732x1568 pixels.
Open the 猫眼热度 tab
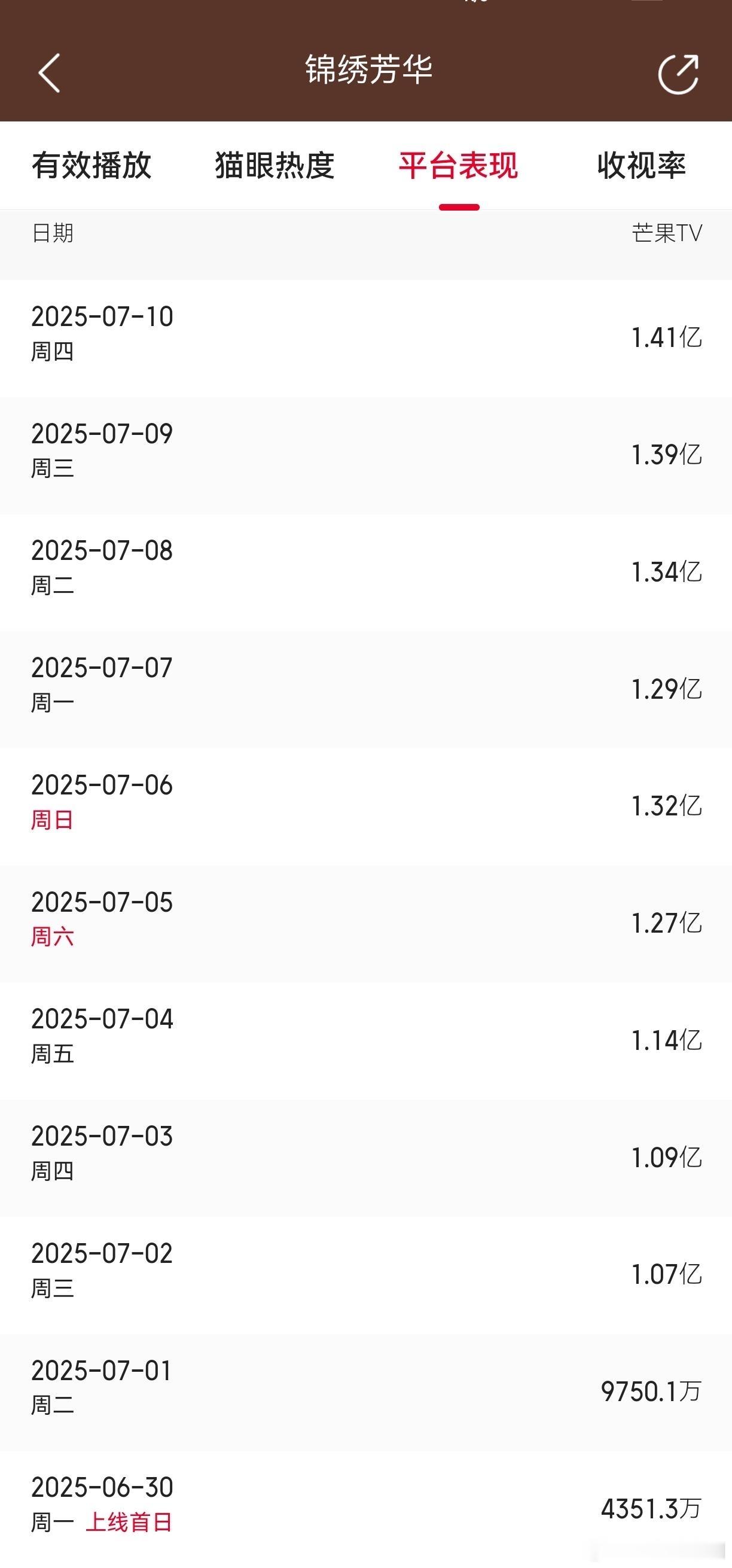[274, 166]
